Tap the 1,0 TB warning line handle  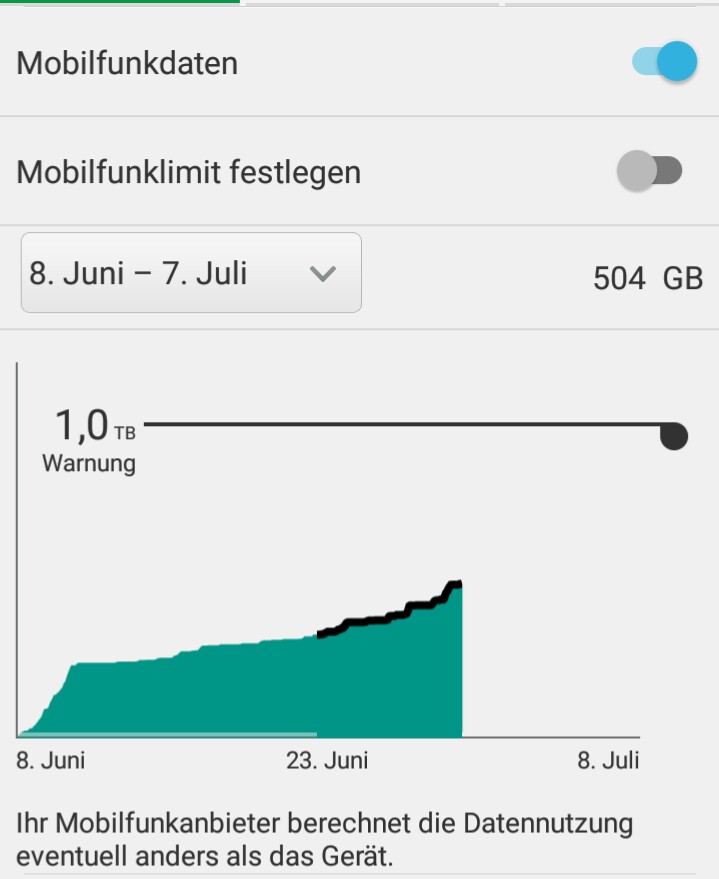pos(674,436)
